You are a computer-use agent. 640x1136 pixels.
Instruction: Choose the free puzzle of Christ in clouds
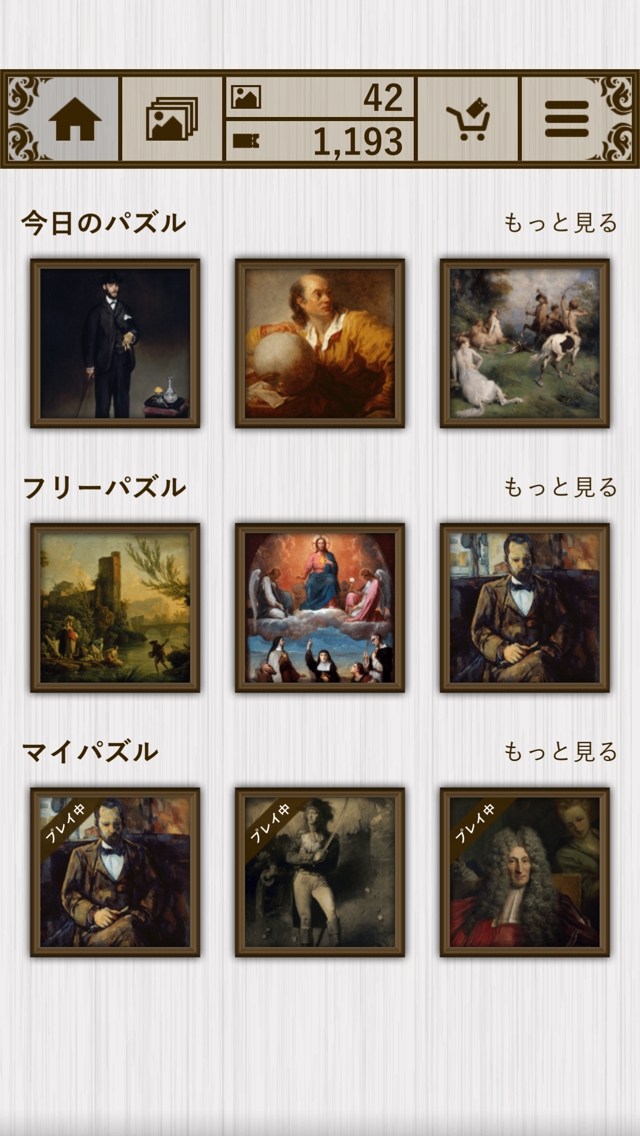[x=320, y=607]
